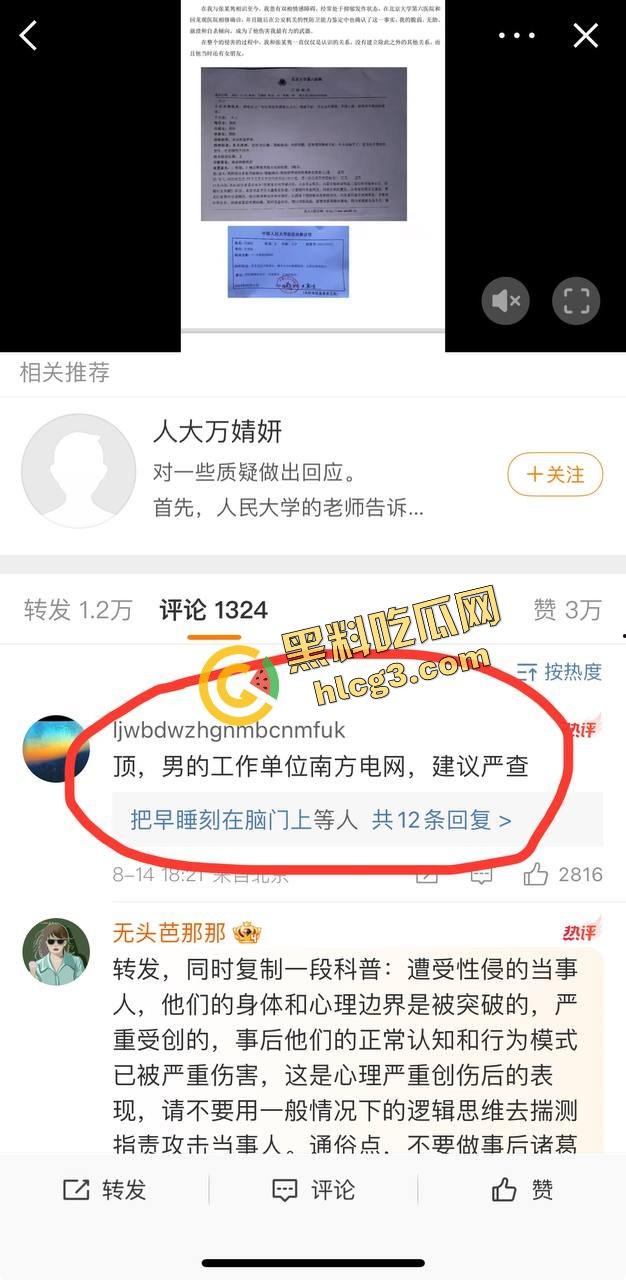Repost using bottom 转发 button
The height and width of the screenshot is (1280, 626).
click(x=105, y=1189)
